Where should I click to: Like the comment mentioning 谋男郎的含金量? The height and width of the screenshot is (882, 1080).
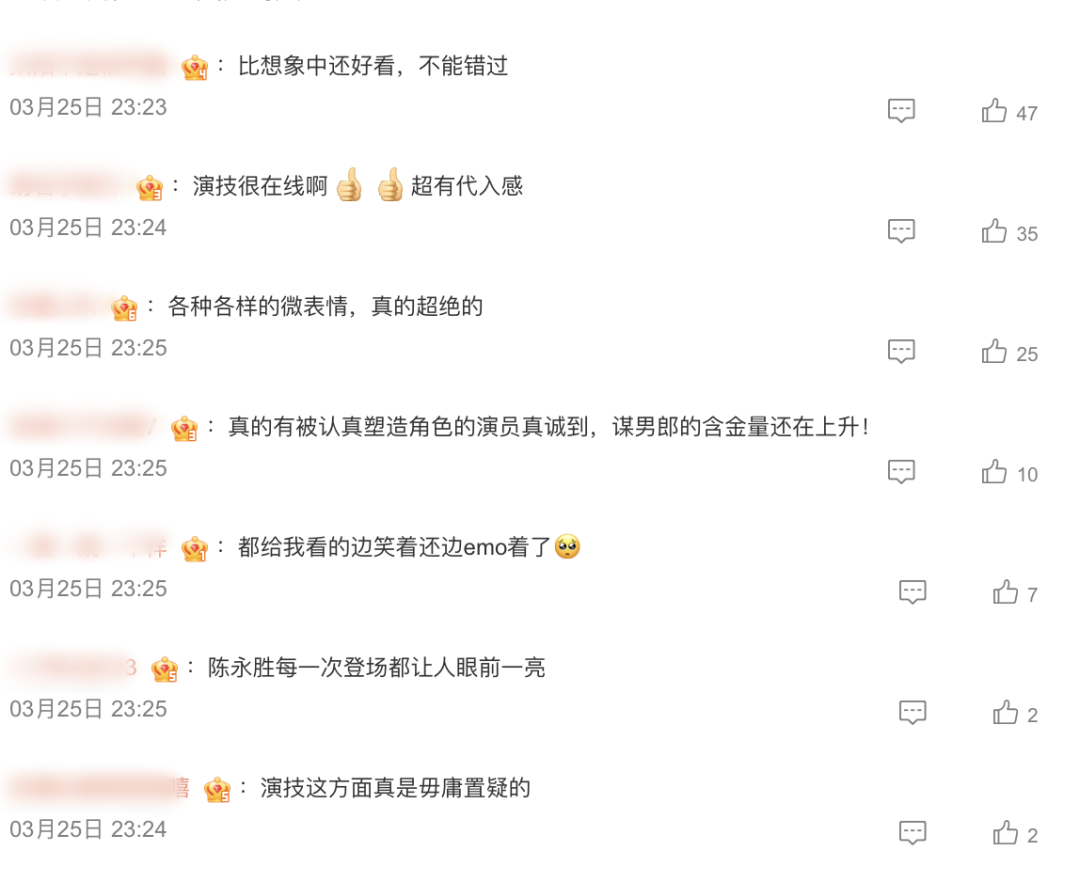[994, 472]
